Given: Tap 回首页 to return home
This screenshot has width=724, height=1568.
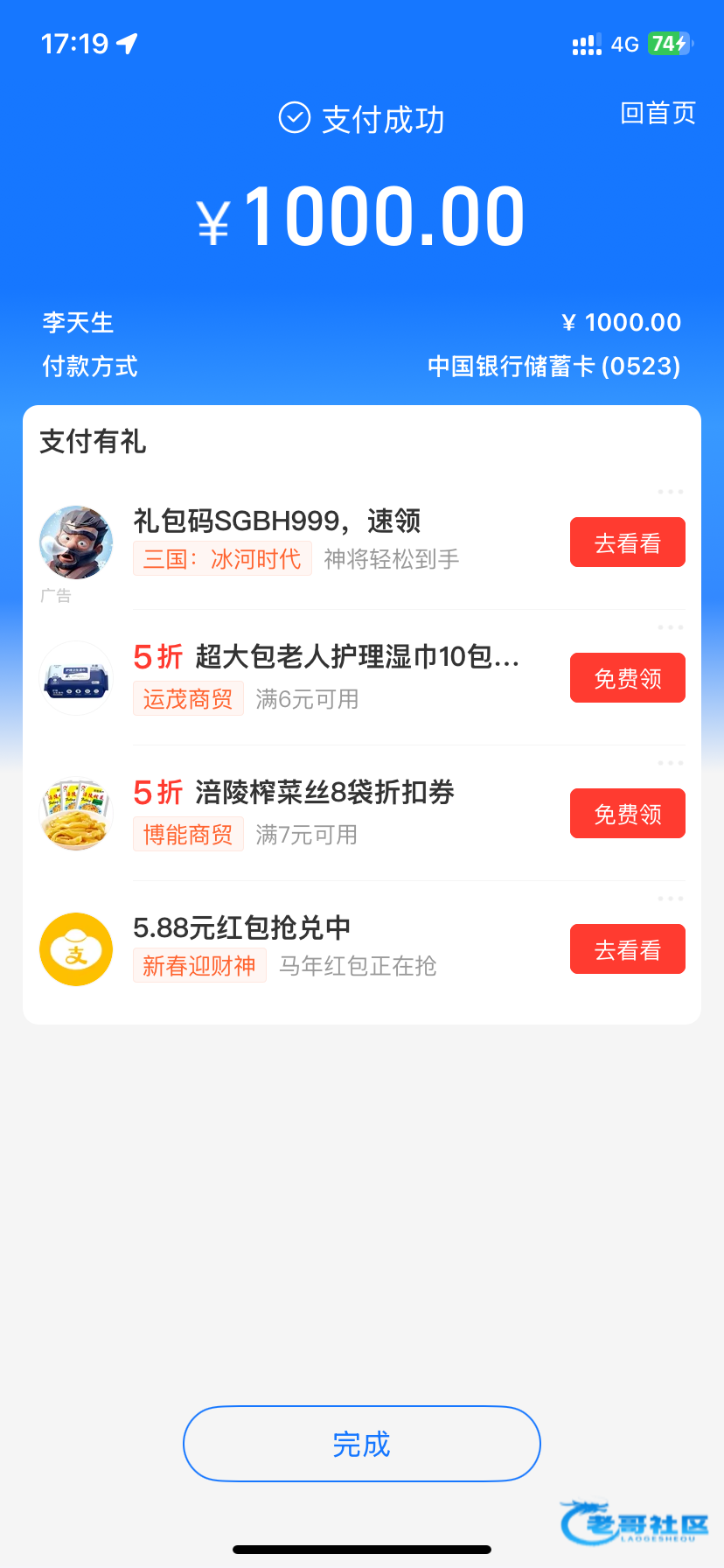Looking at the screenshot, I should click(x=658, y=113).
